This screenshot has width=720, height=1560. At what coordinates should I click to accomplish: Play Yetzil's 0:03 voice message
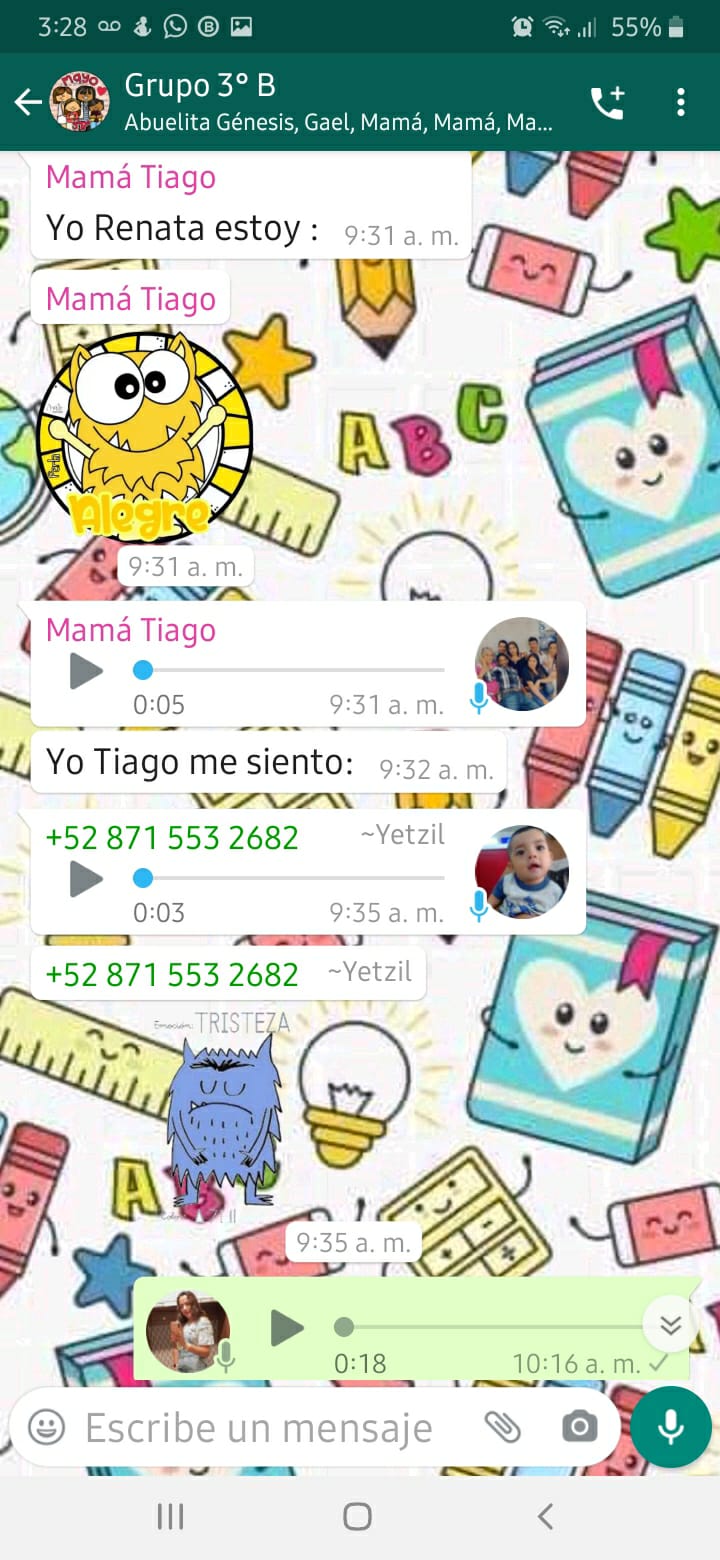[87, 878]
